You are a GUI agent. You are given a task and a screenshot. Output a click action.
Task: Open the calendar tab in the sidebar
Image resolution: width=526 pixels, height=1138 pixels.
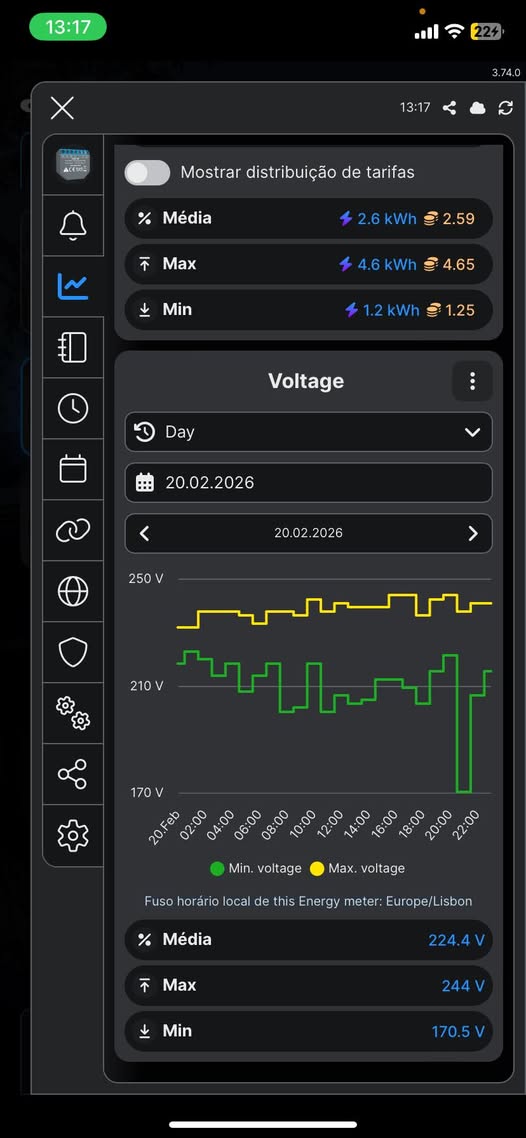[73, 470]
